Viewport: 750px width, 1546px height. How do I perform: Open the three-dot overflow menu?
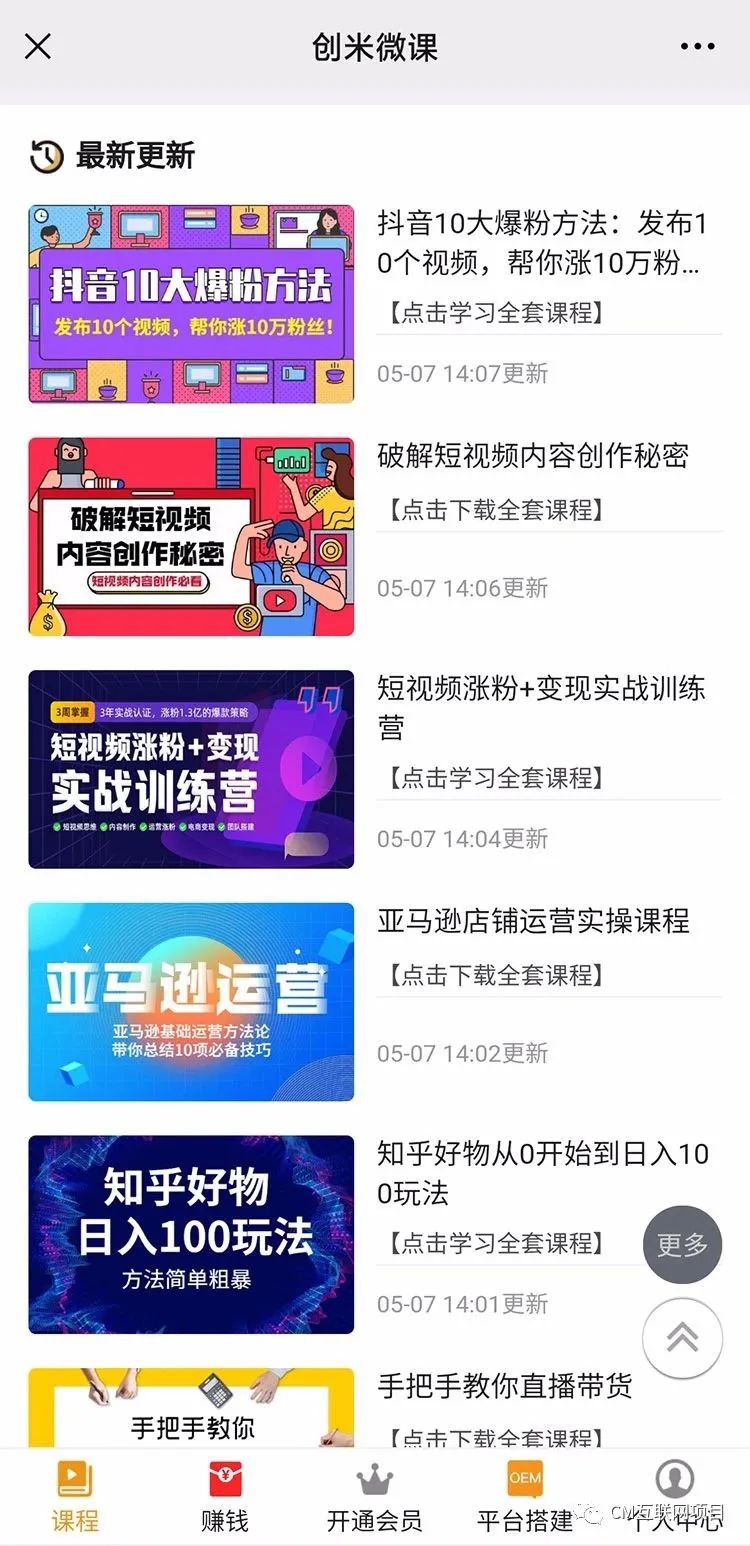697,46
